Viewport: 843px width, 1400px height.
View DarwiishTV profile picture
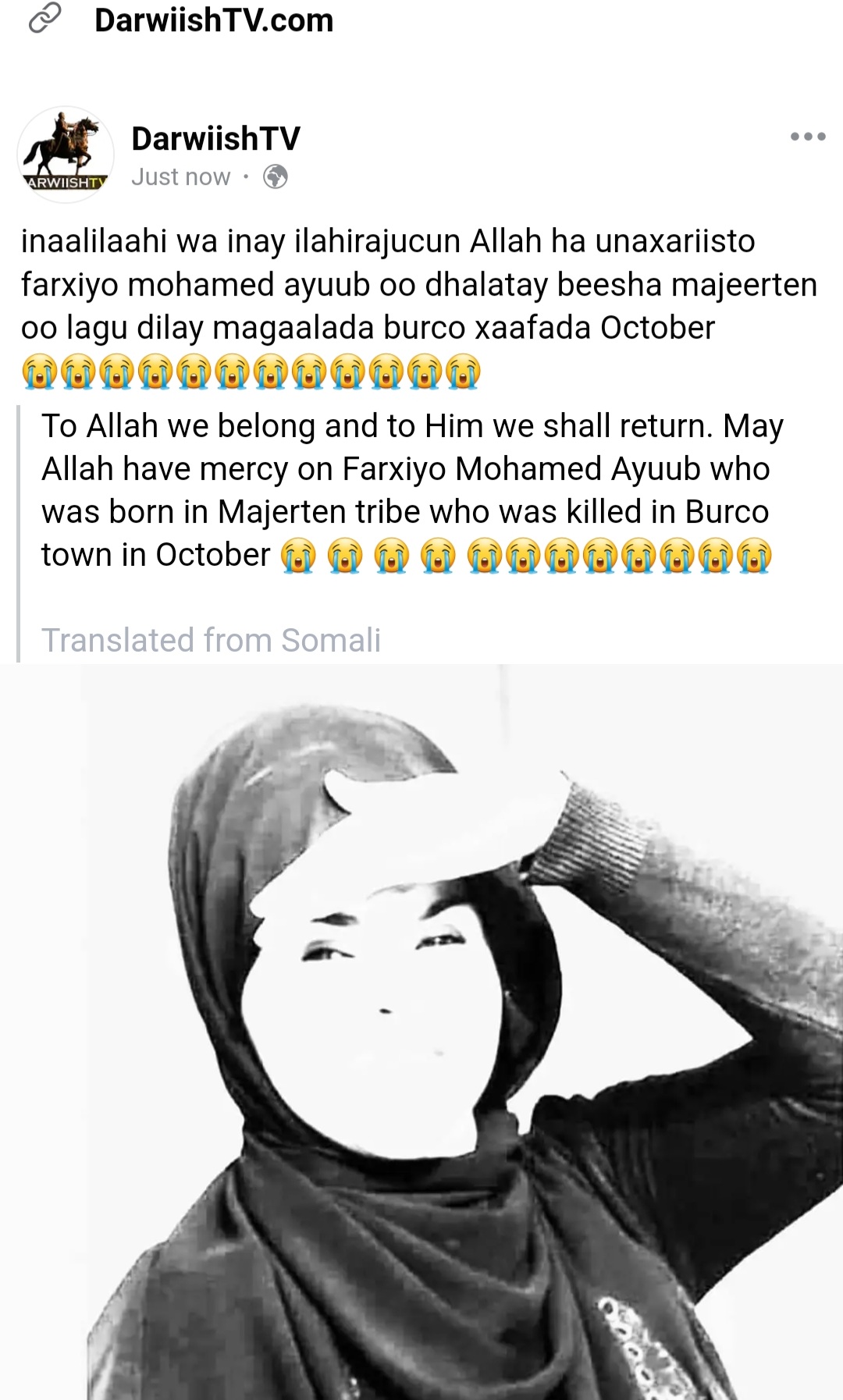point(66,155)
